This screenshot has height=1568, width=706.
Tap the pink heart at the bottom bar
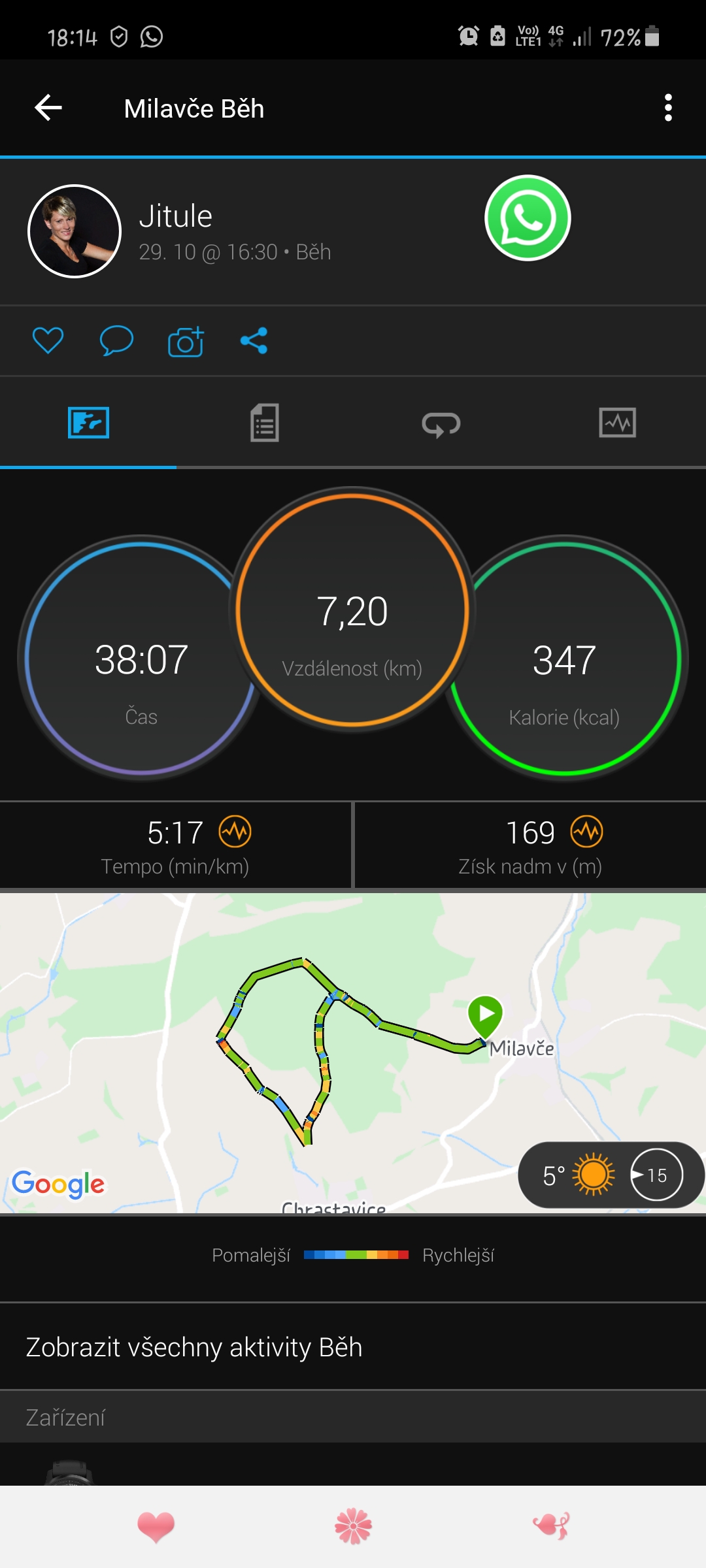tap(156, 1527)
